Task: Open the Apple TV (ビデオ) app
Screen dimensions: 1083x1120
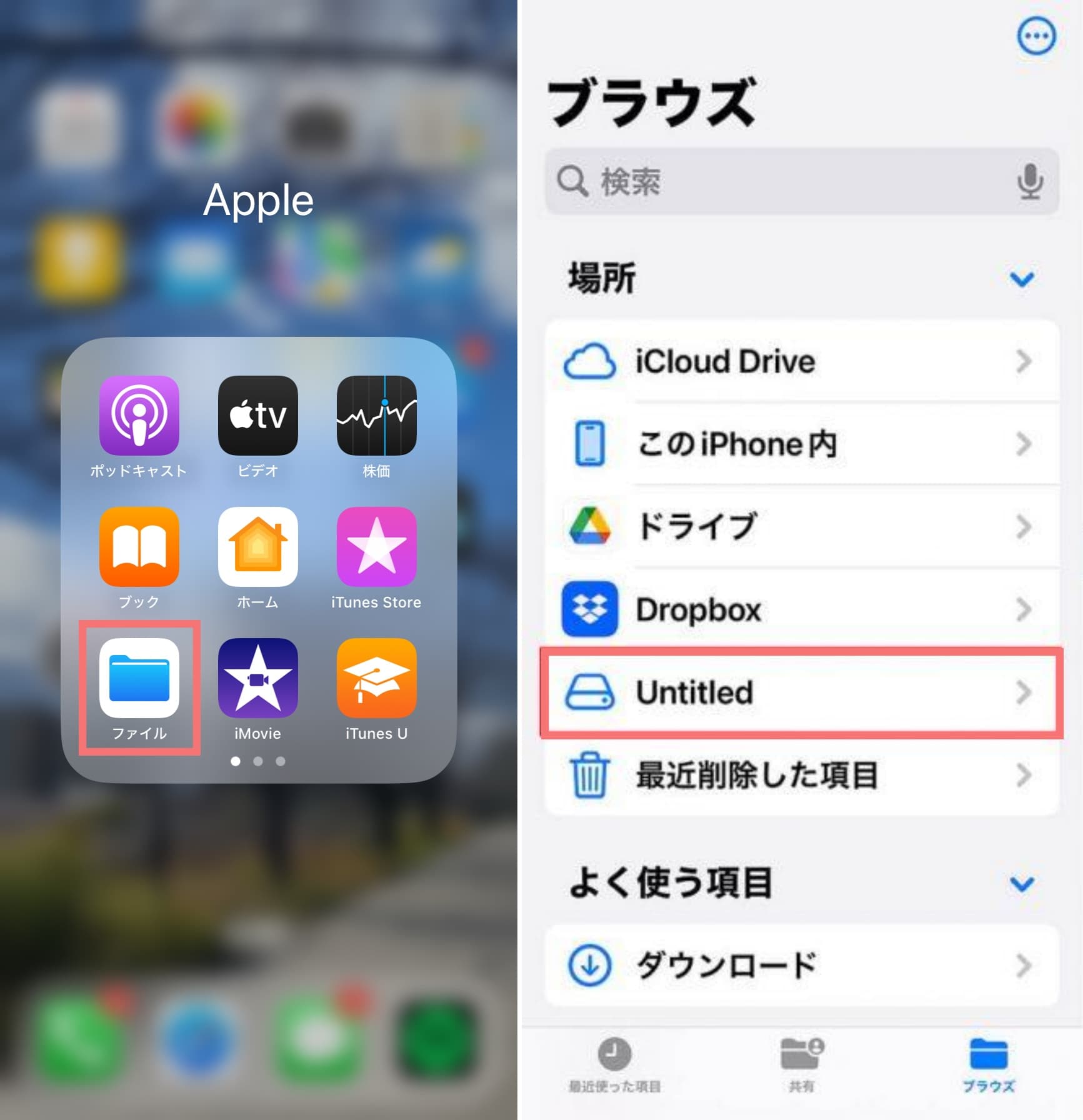Action: pyautogui.click(x=257, y=416)
